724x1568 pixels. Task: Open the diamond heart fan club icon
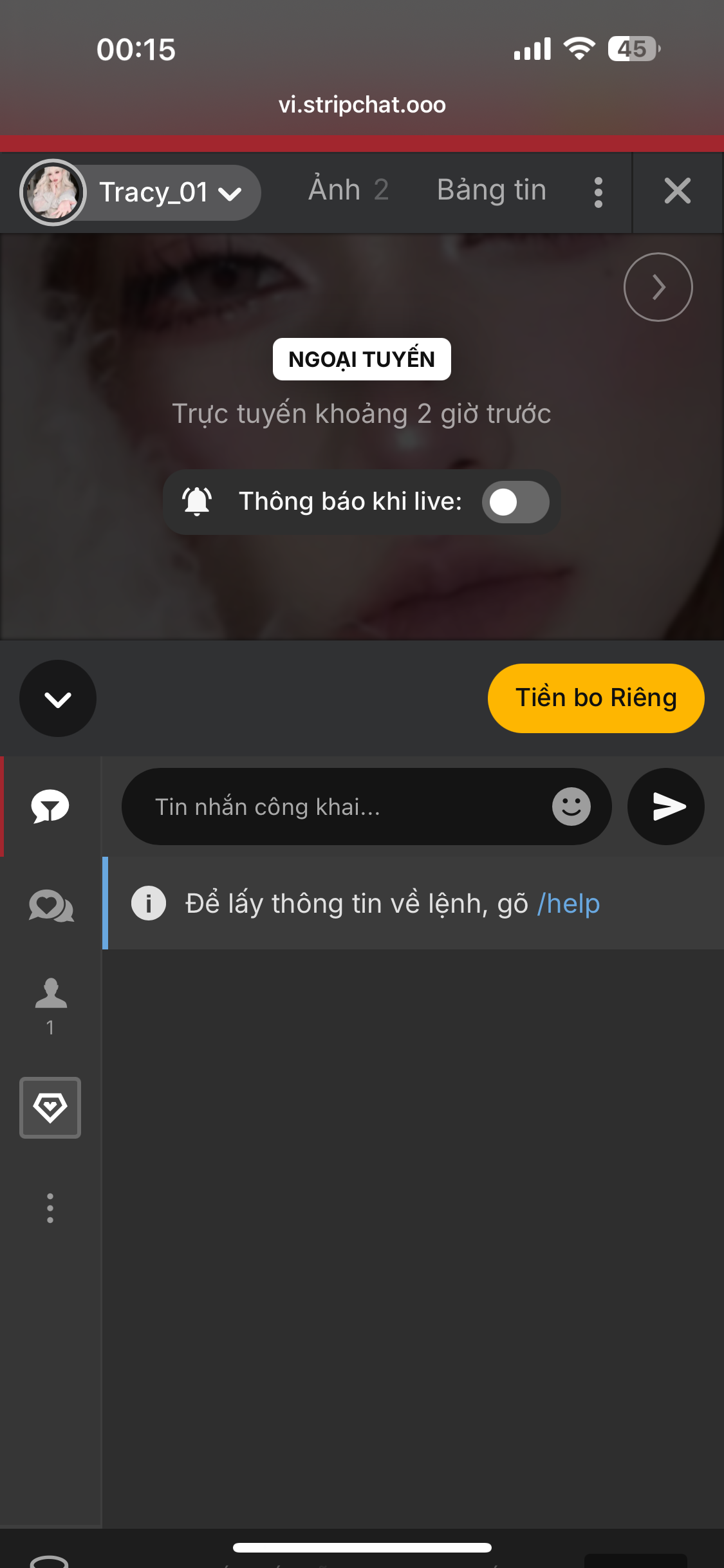50,1108
